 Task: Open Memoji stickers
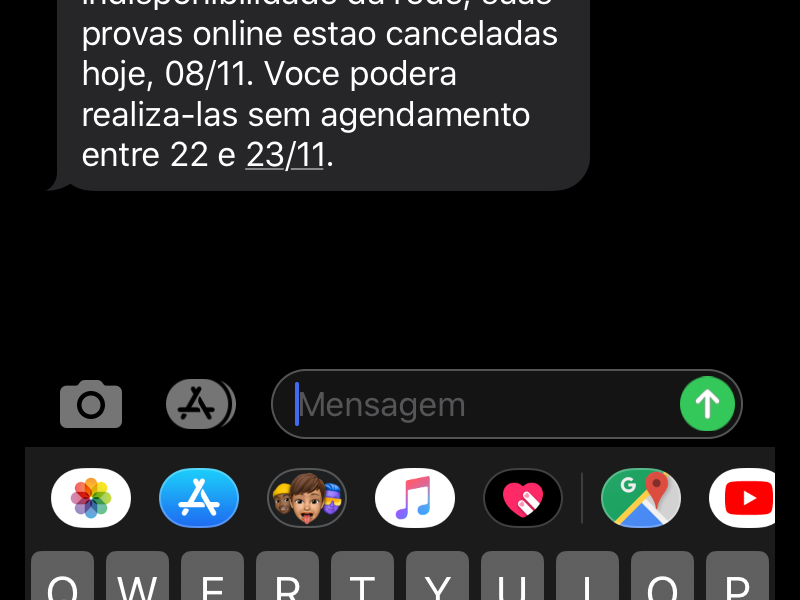pyautogui.click(x=307, y=498)
